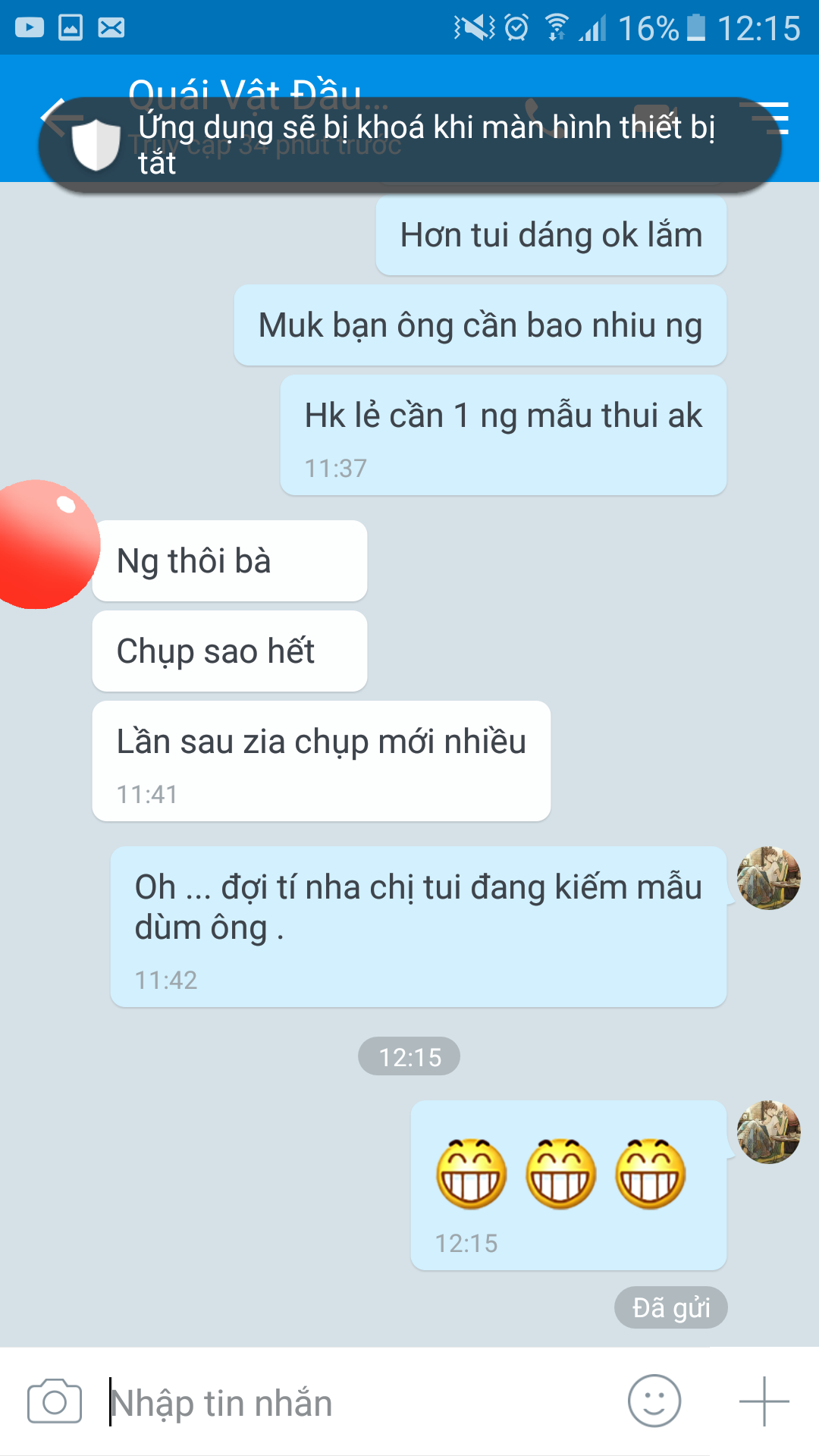Open the chat options menu
This screenshot has width=819, height=1456.
point(767,118)
